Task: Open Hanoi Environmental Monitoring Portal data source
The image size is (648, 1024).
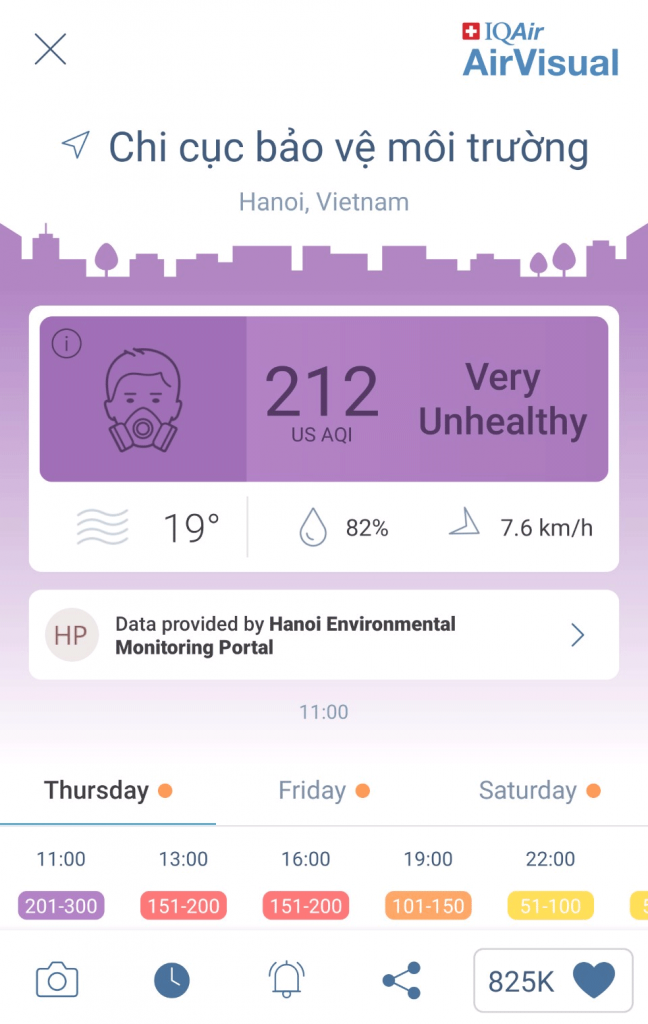Action: tap(323, 635)
